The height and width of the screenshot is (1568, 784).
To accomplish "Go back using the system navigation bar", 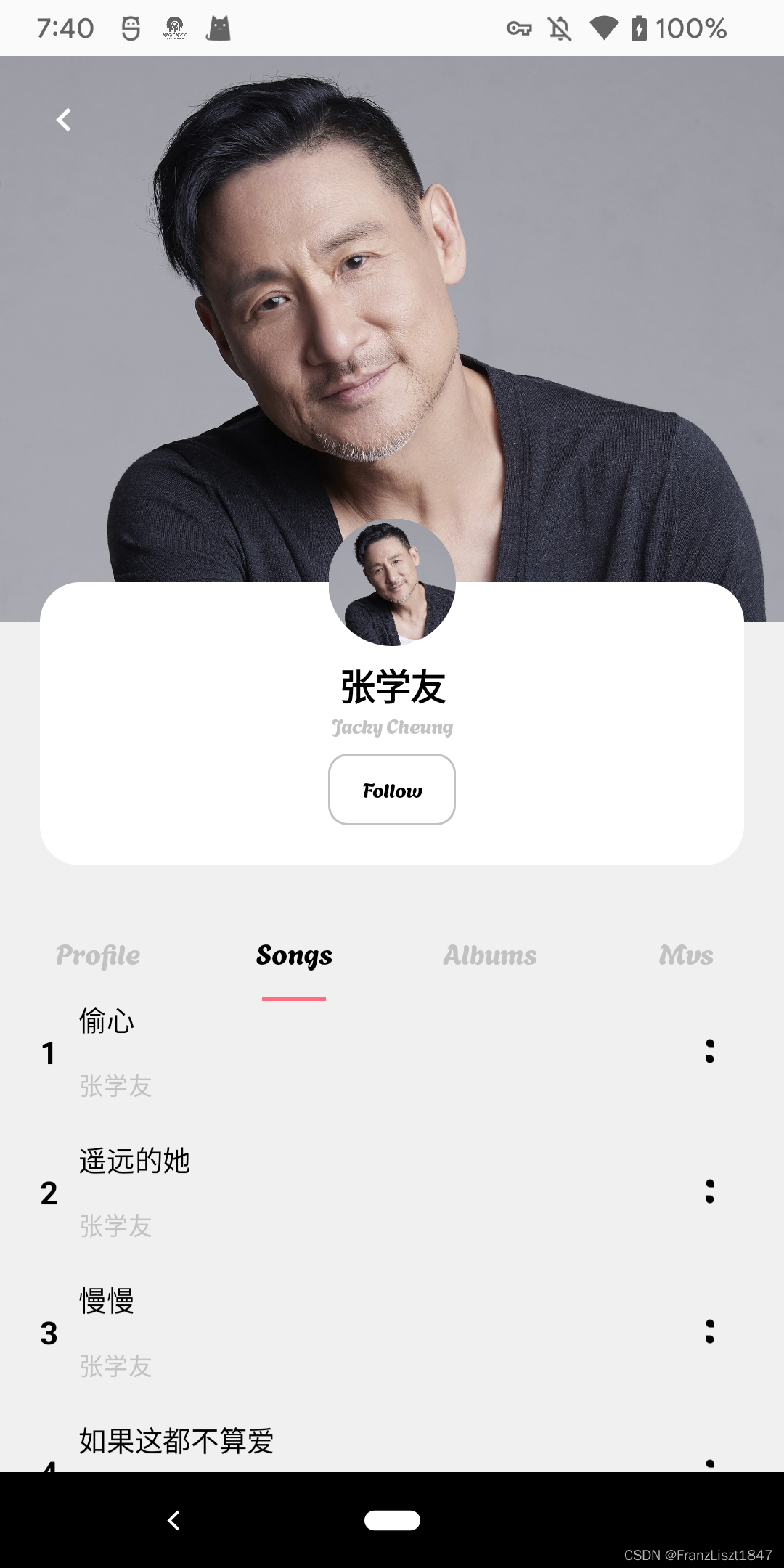I will click(173, 1520).
